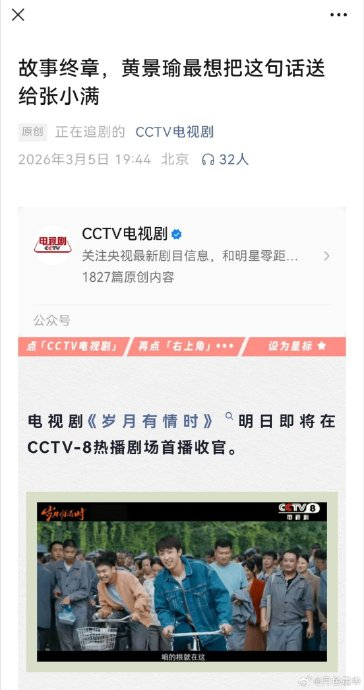Viewport: 364px width, 690px height.
Task: Open the CCTV电视剧 official account card
Action: click(182, 256)
